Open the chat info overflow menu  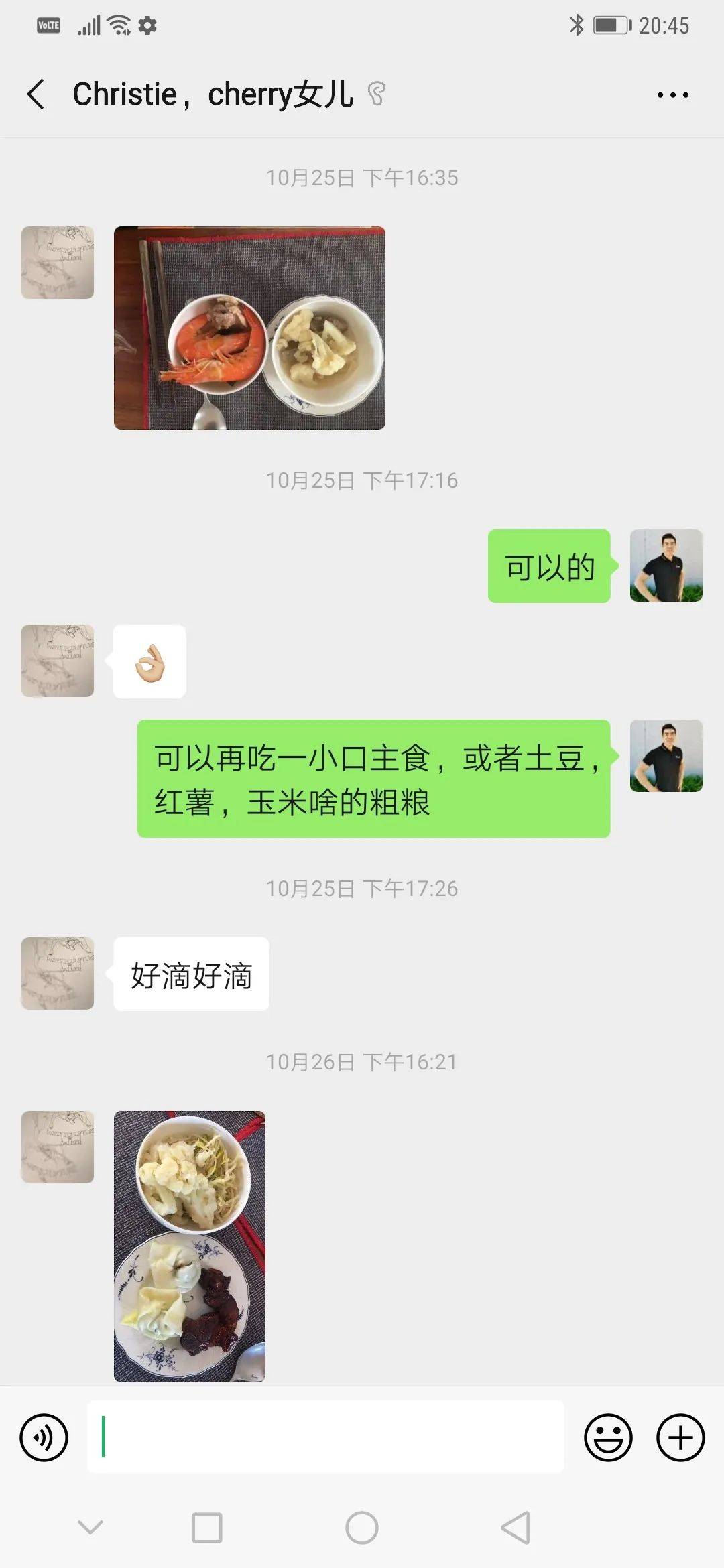(672, 95)
